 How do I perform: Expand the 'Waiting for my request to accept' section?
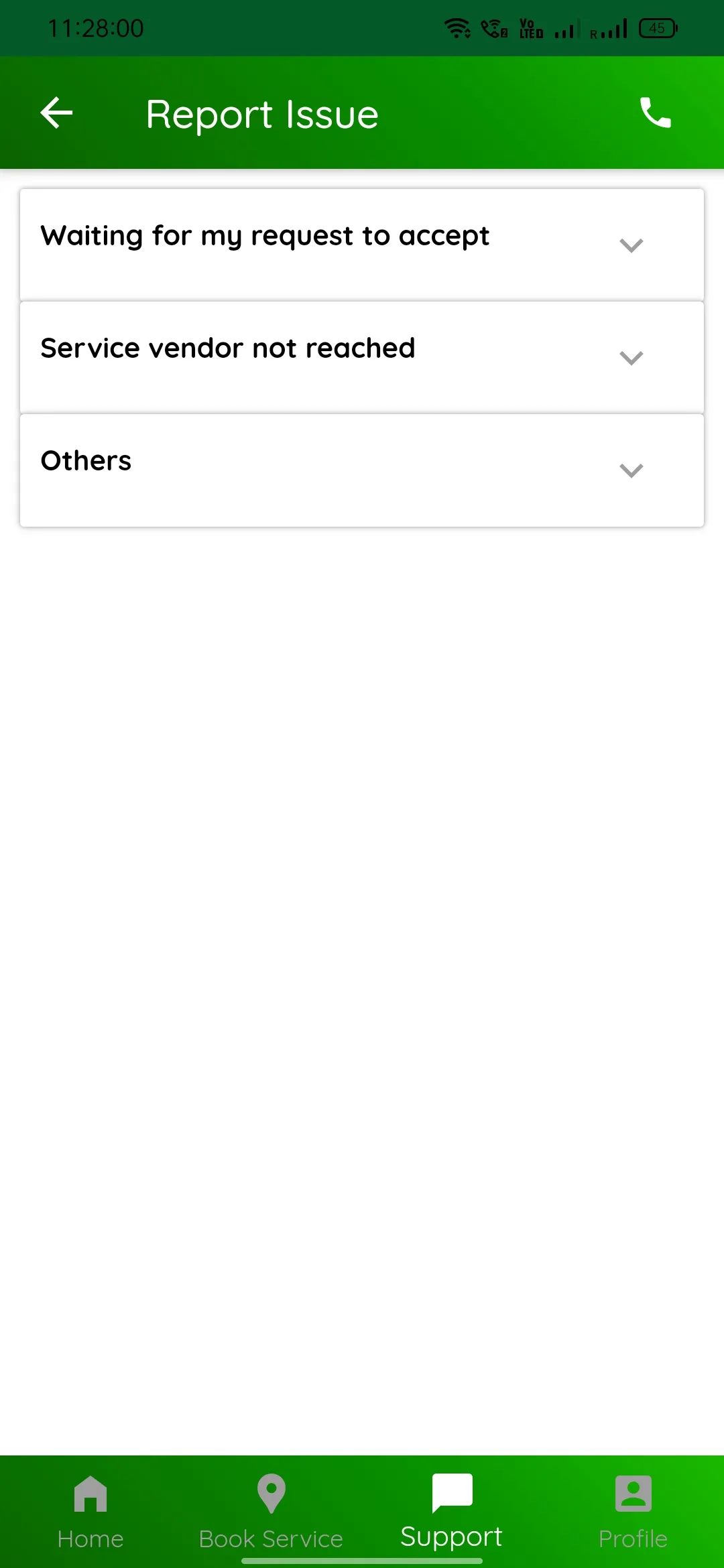click(630, 245)
